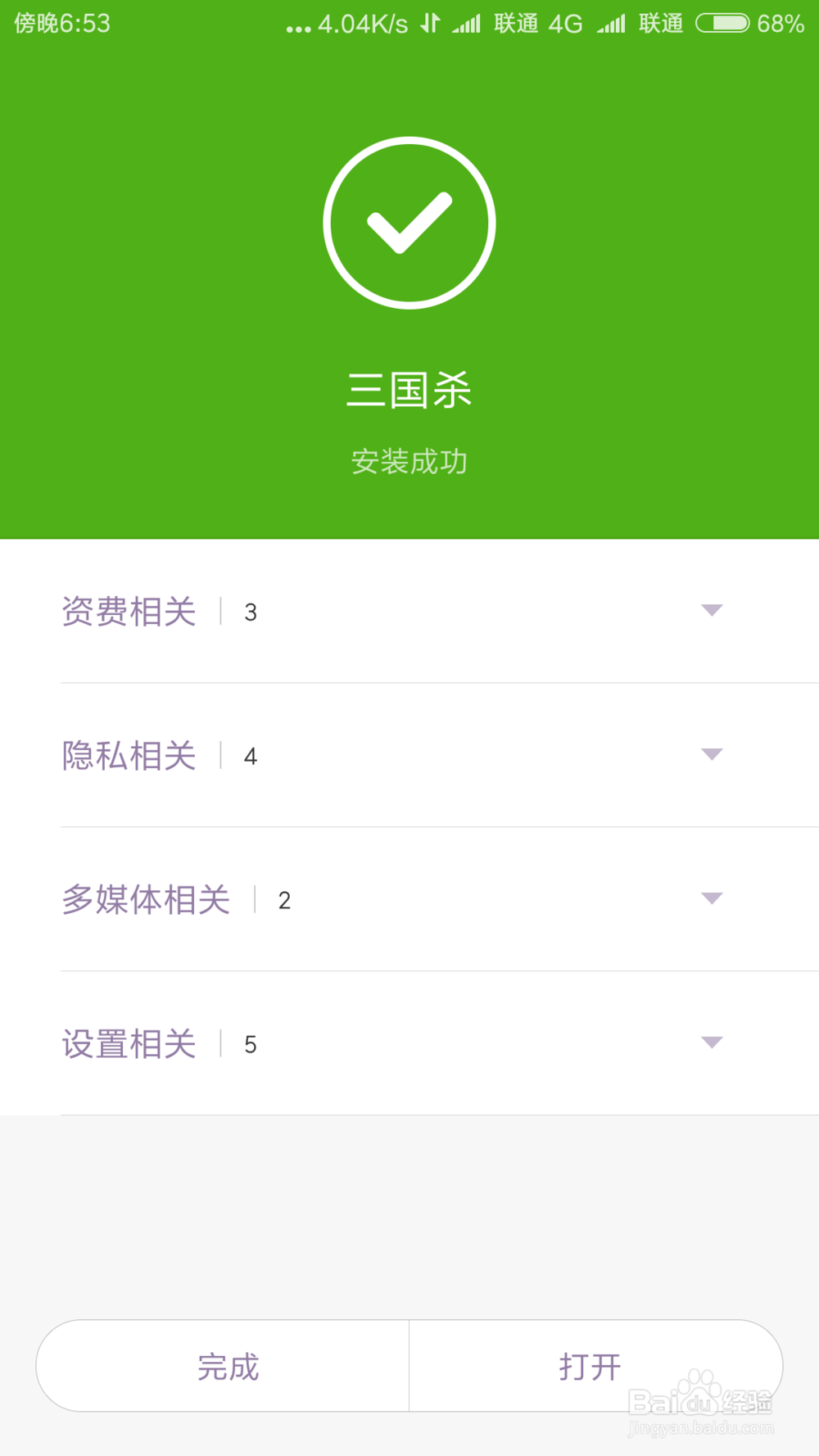Tap 打开 to launch 三国杀

pos(596,1366)
